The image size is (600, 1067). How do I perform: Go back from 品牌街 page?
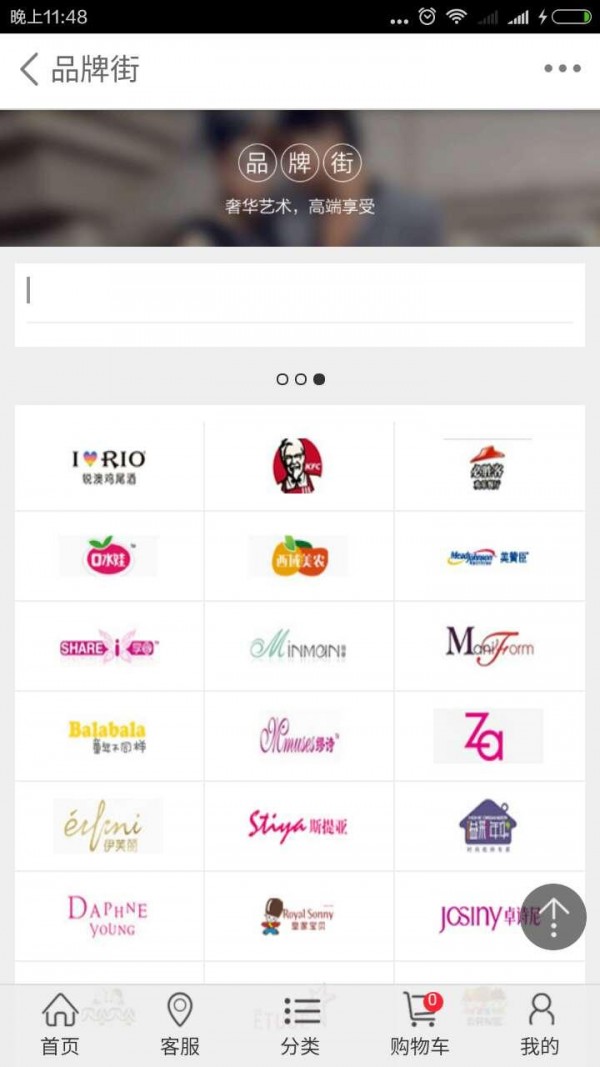30,69
